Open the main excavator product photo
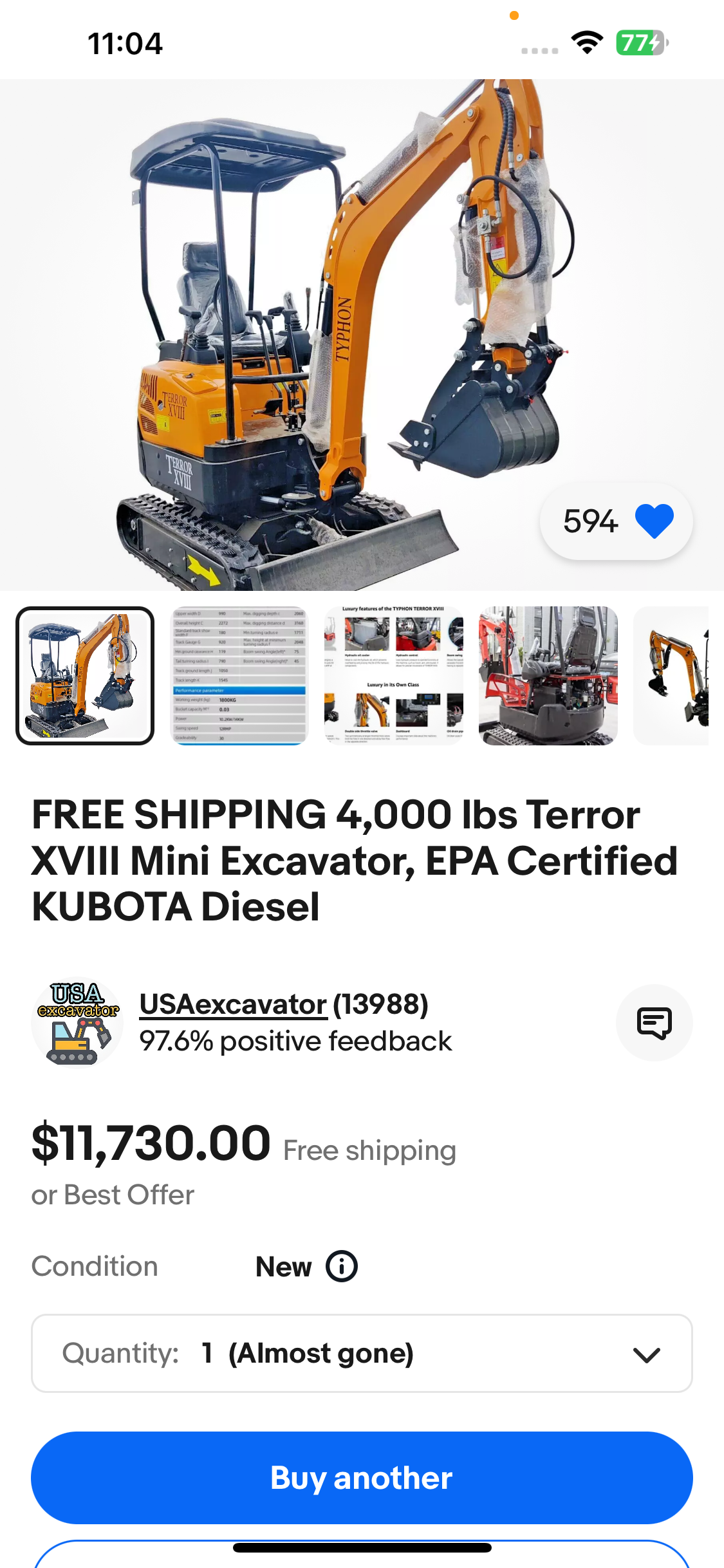This screenshot has height=1568, width=724. click(x=362, y=335)
